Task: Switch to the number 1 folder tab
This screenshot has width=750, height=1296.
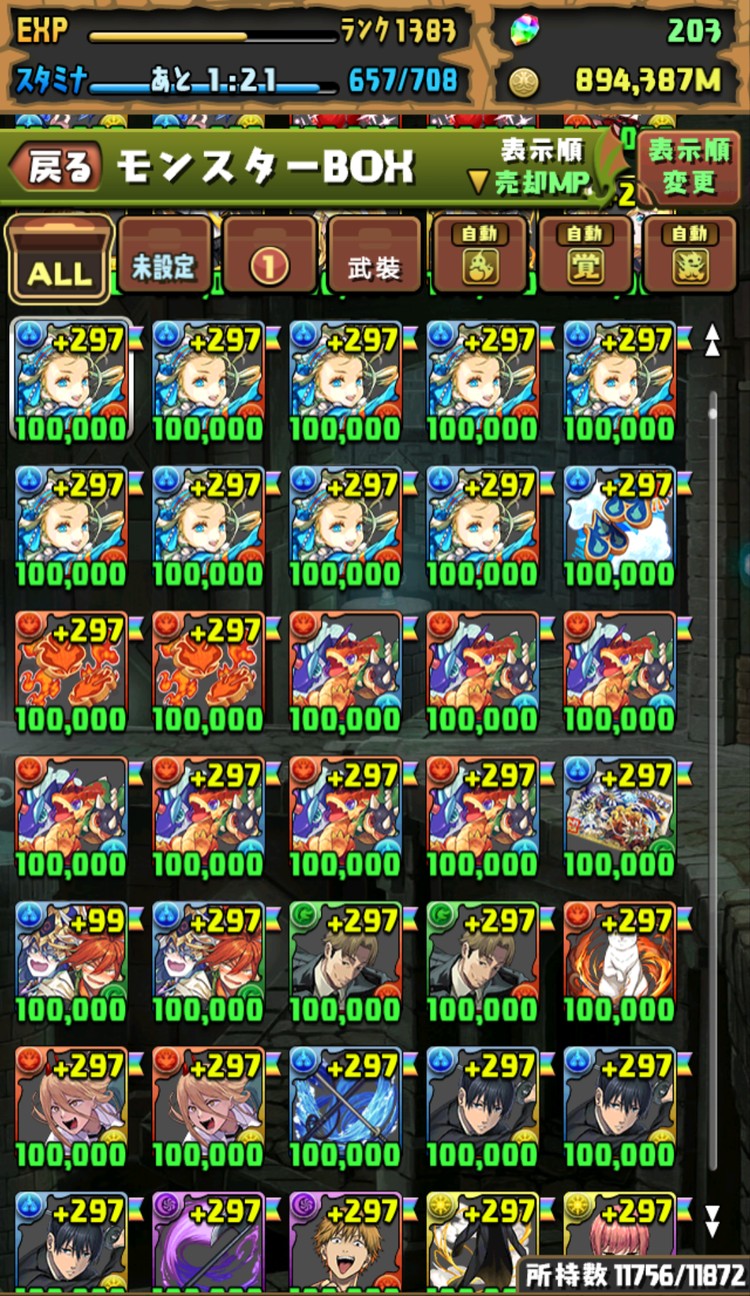Action: (270, 258)
